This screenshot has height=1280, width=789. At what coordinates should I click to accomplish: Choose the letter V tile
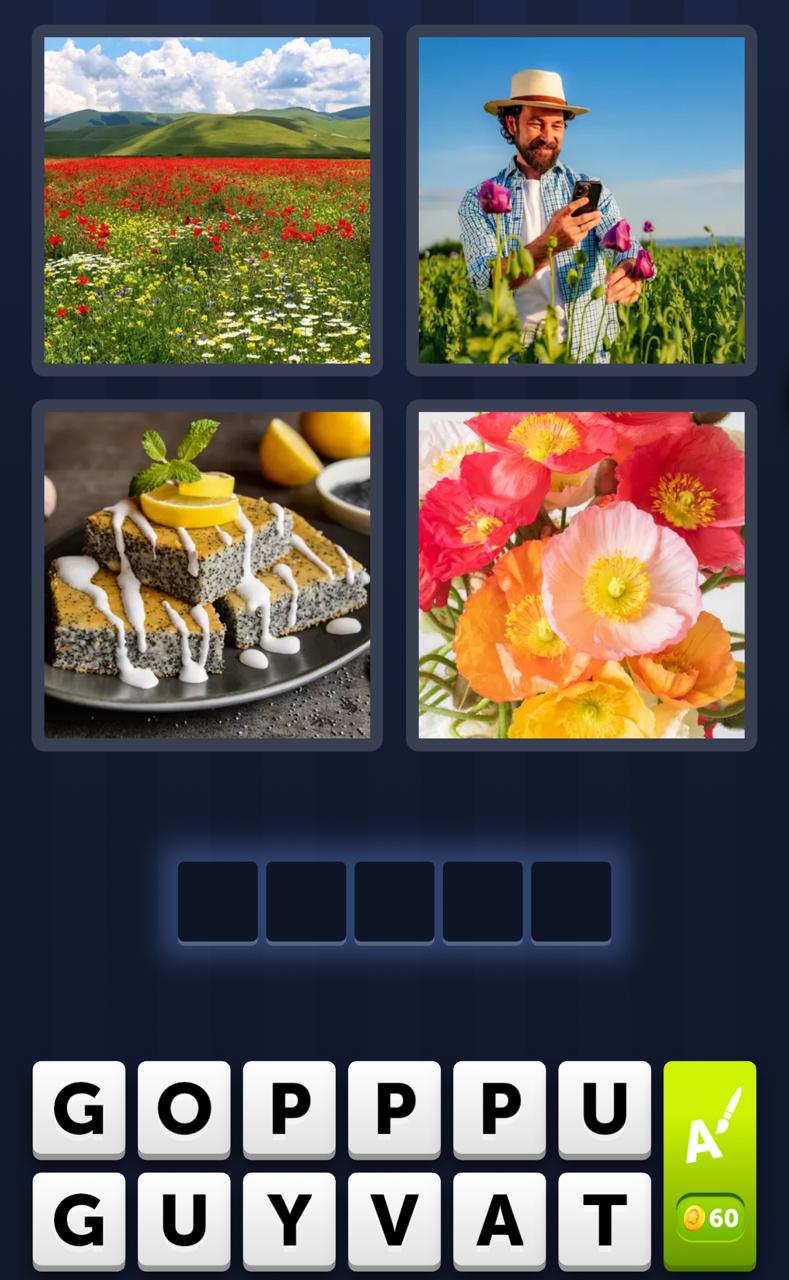[394, 1220]
